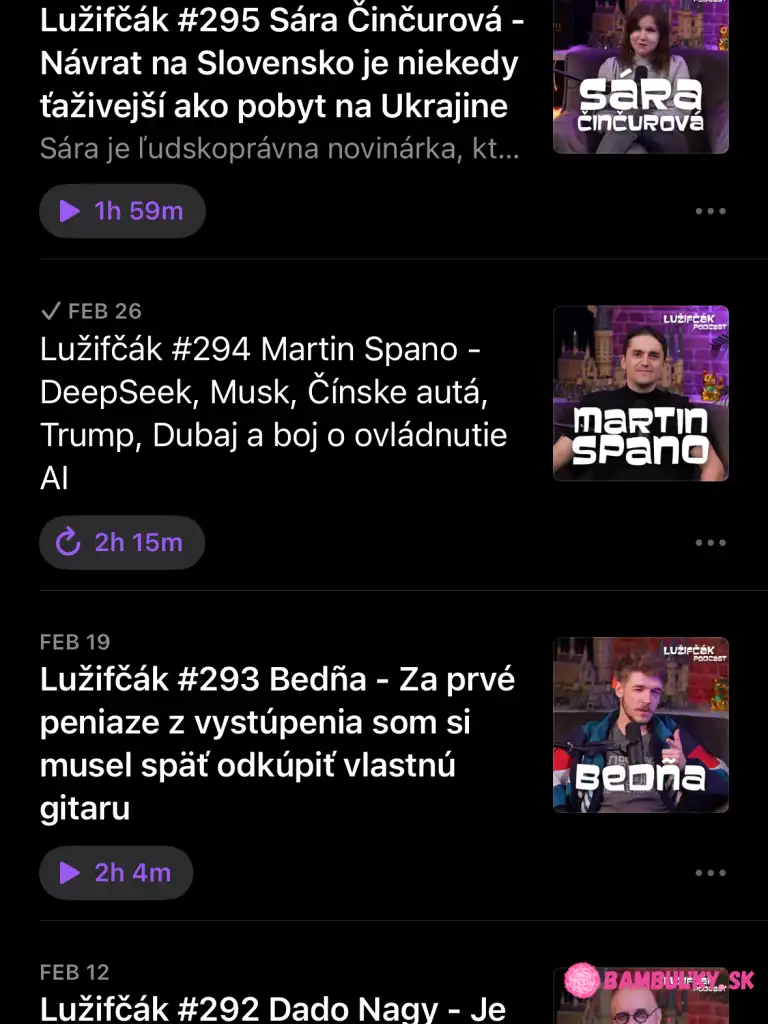Viewport: 768px width, 1024px height.
Task: Open the Lužifčák #293 Bedňa episode
Action: [x=278, y=743]
